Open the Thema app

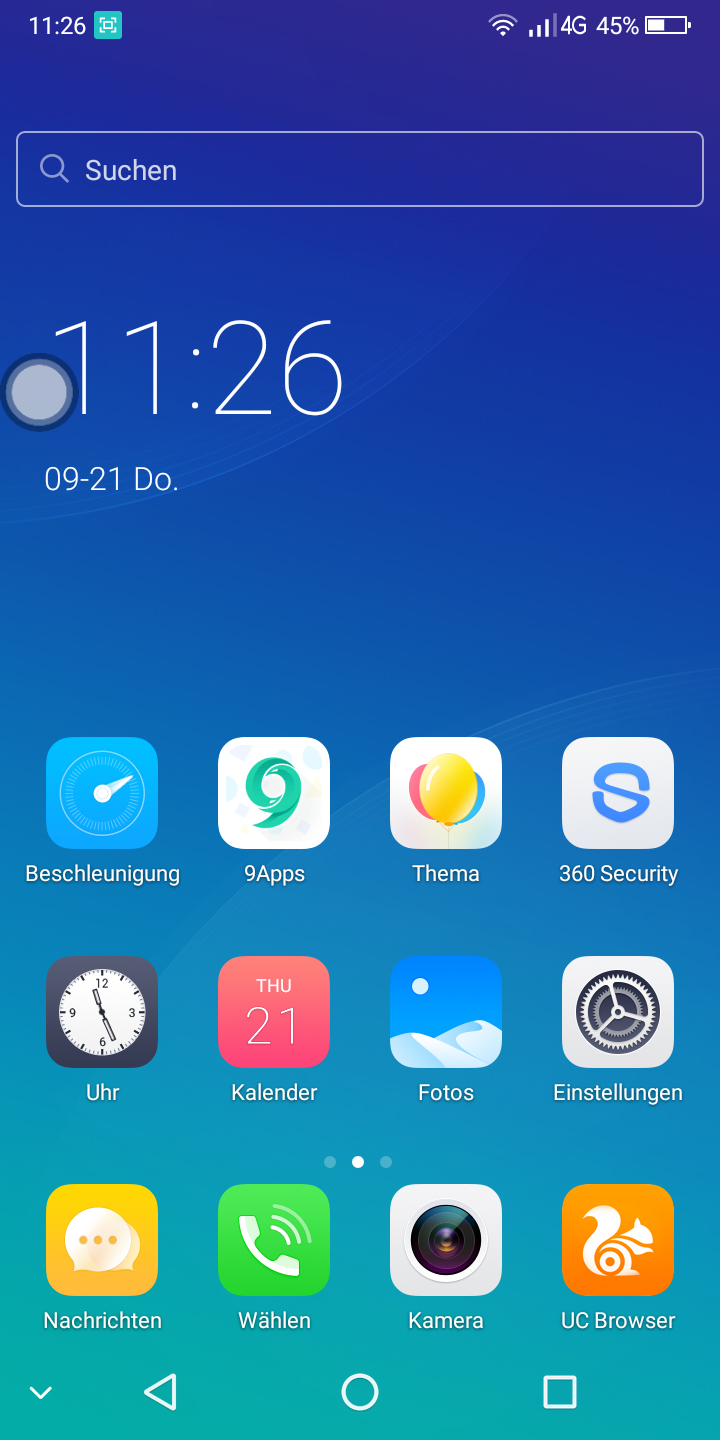446,793
